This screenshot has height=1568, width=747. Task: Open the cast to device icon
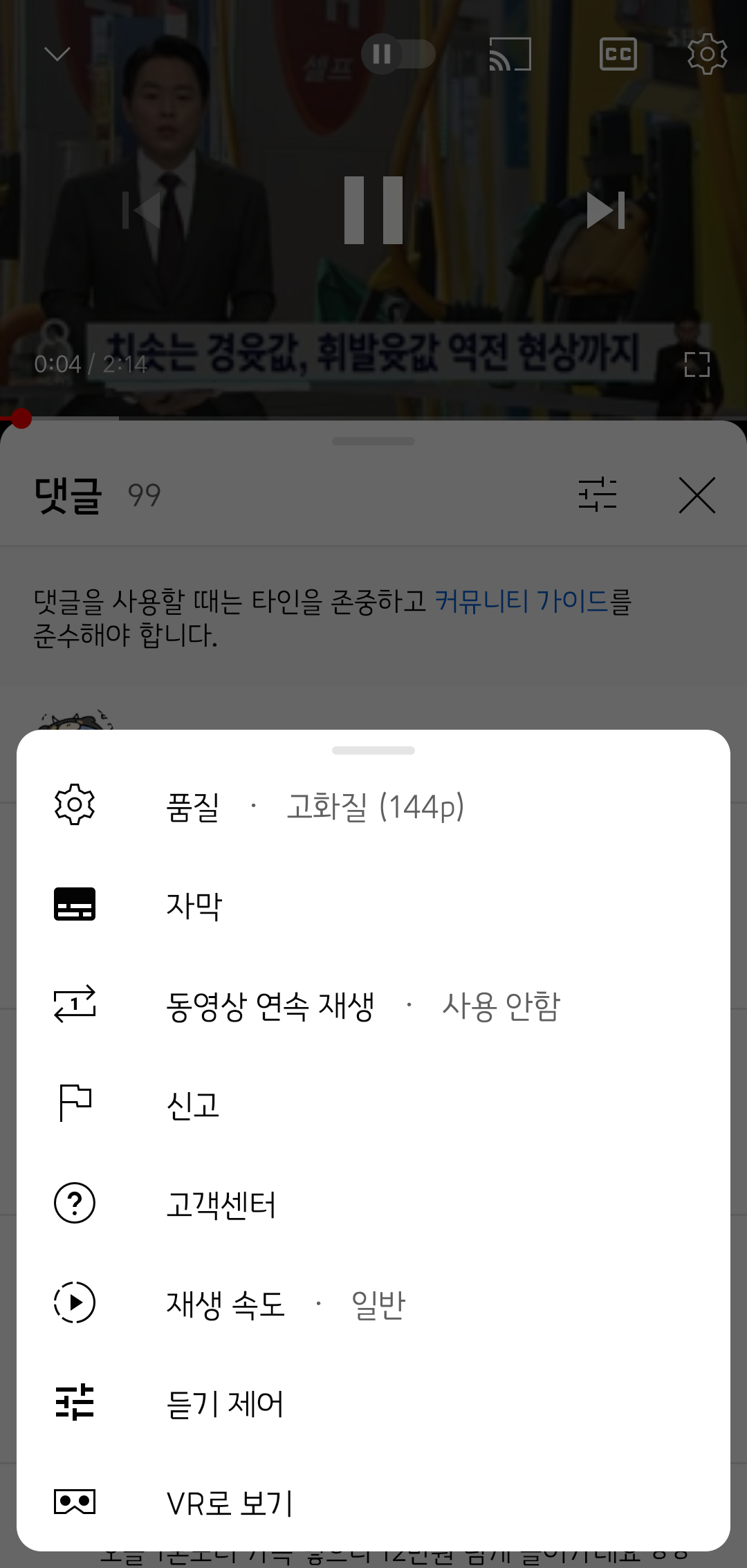coord(510,54)
